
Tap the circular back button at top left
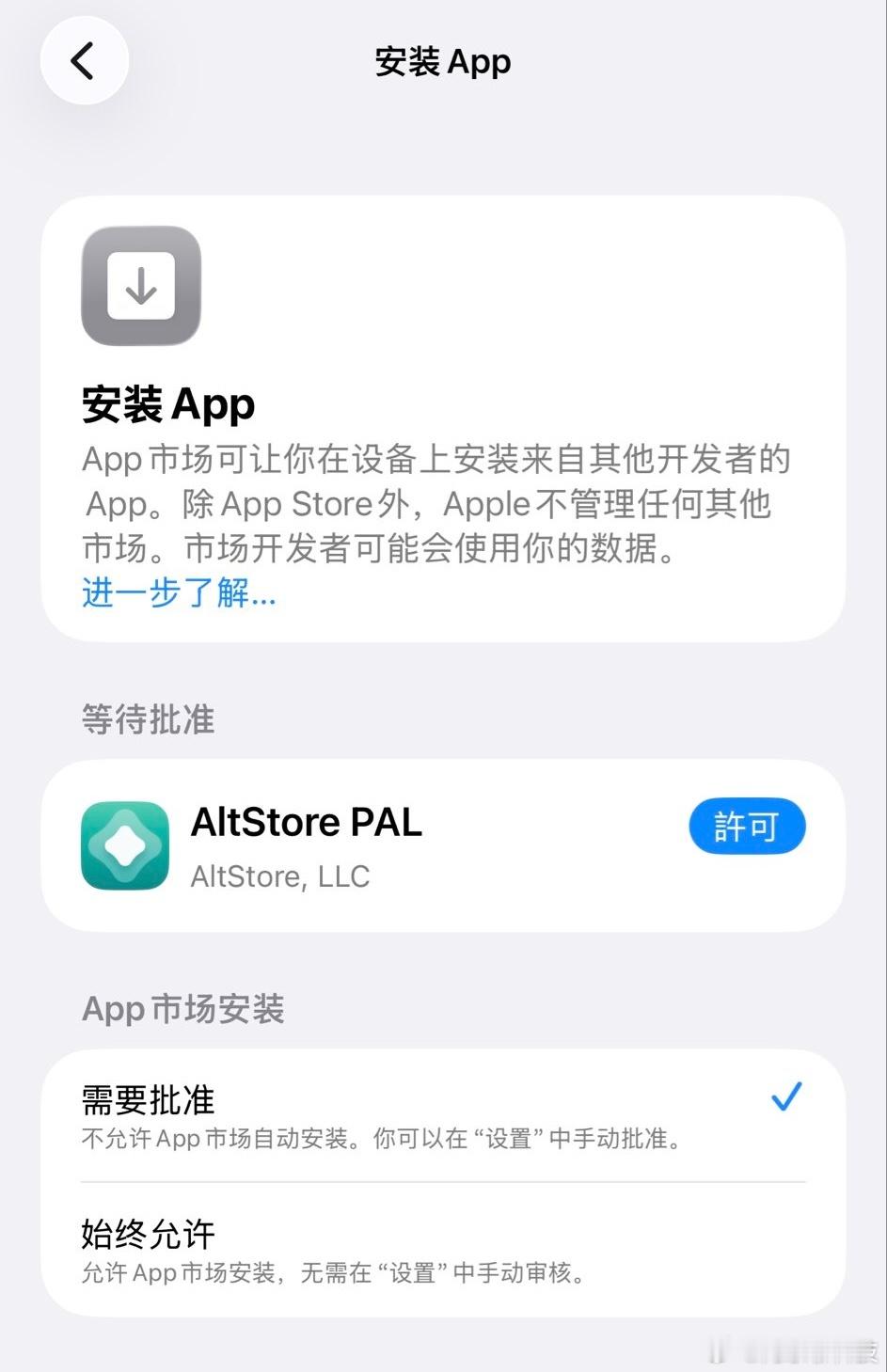tap(84, 59)
